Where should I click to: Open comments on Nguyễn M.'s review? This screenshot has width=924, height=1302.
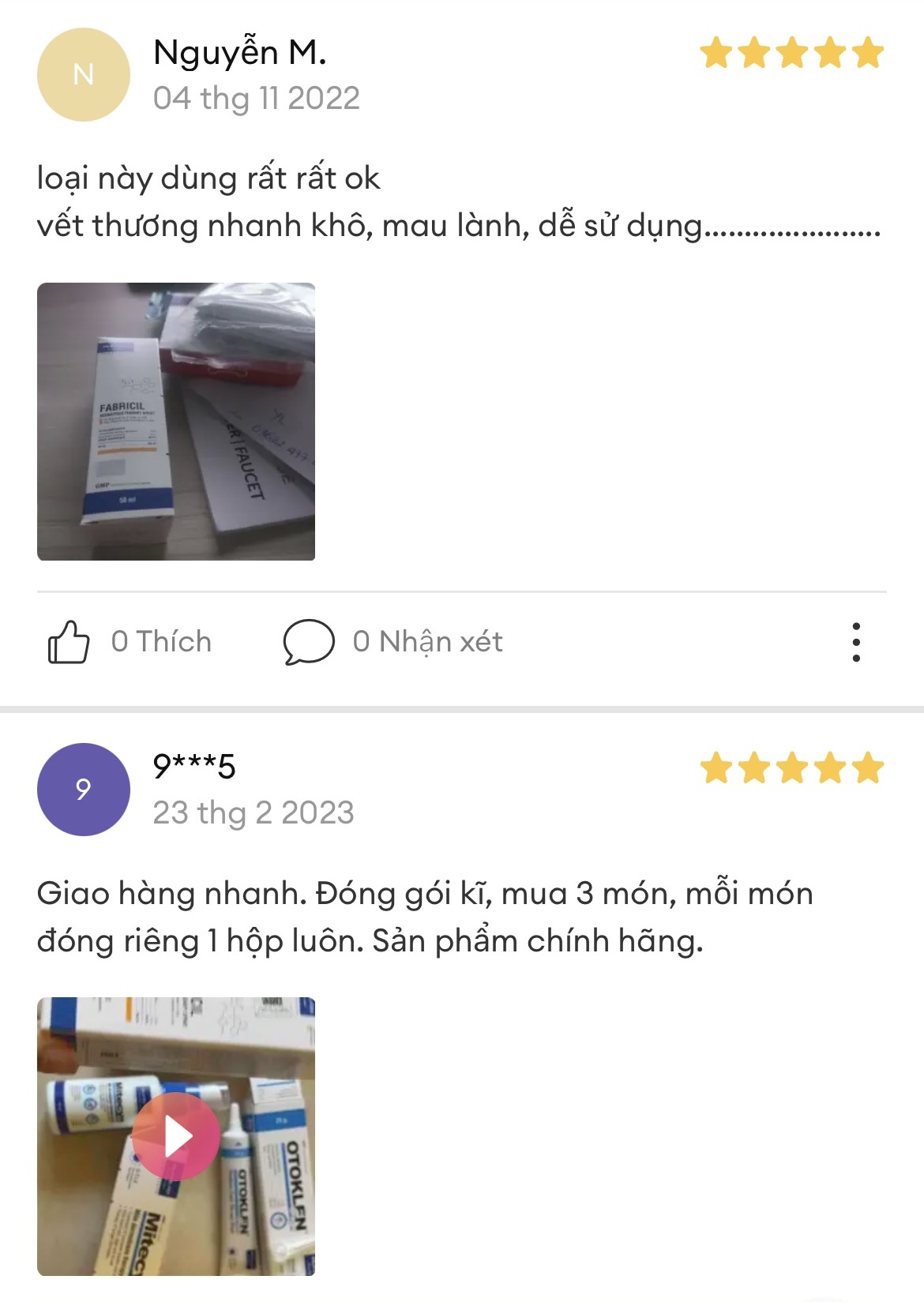pos(310,641)
